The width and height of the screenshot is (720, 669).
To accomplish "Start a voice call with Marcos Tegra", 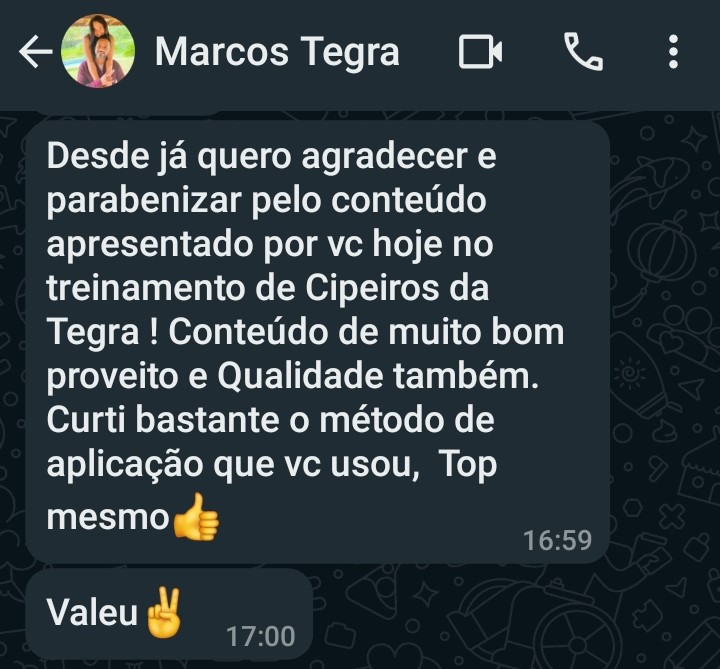I will 583,52.
